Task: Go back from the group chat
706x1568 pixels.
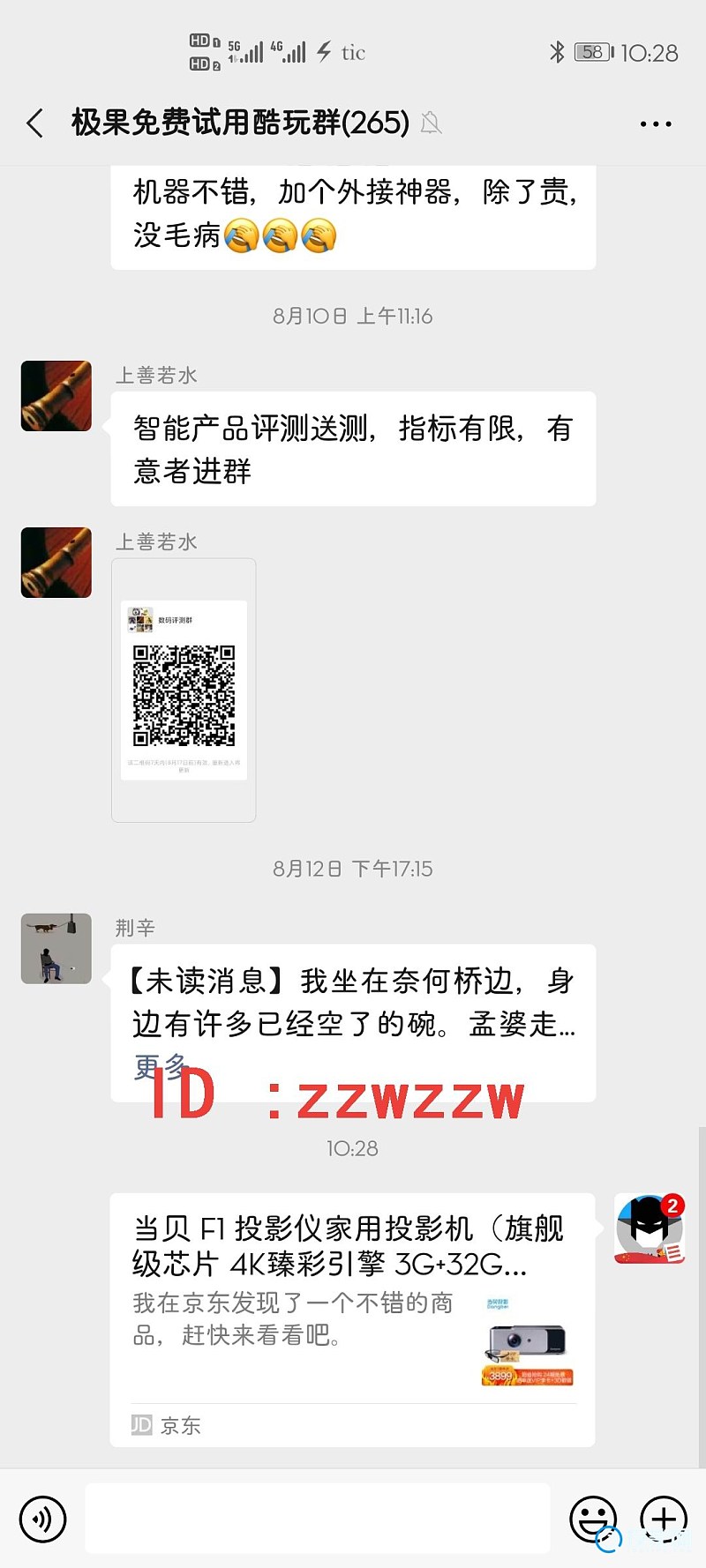Action: pos(35,123)
